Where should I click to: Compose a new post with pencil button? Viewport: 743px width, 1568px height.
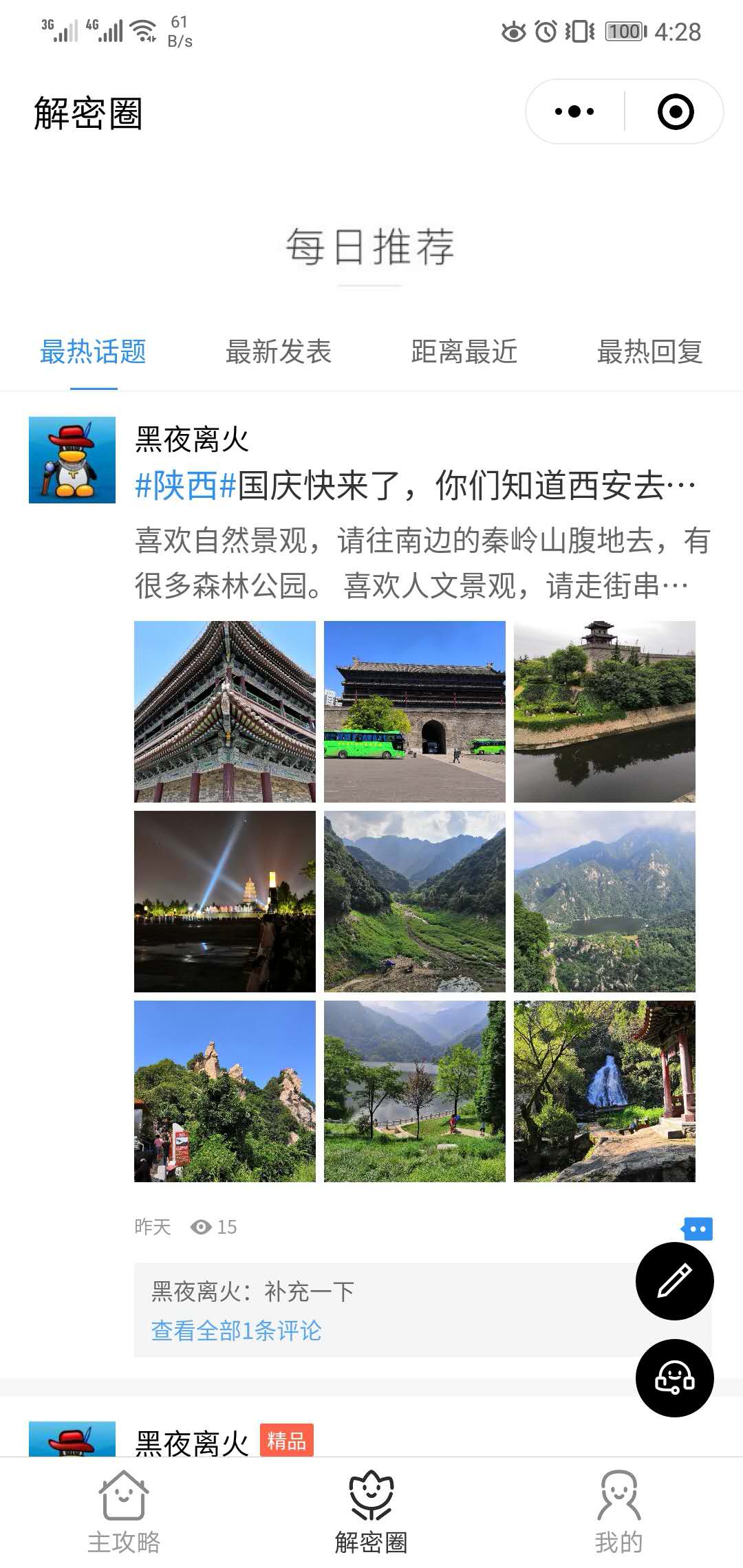point(674,1281)
